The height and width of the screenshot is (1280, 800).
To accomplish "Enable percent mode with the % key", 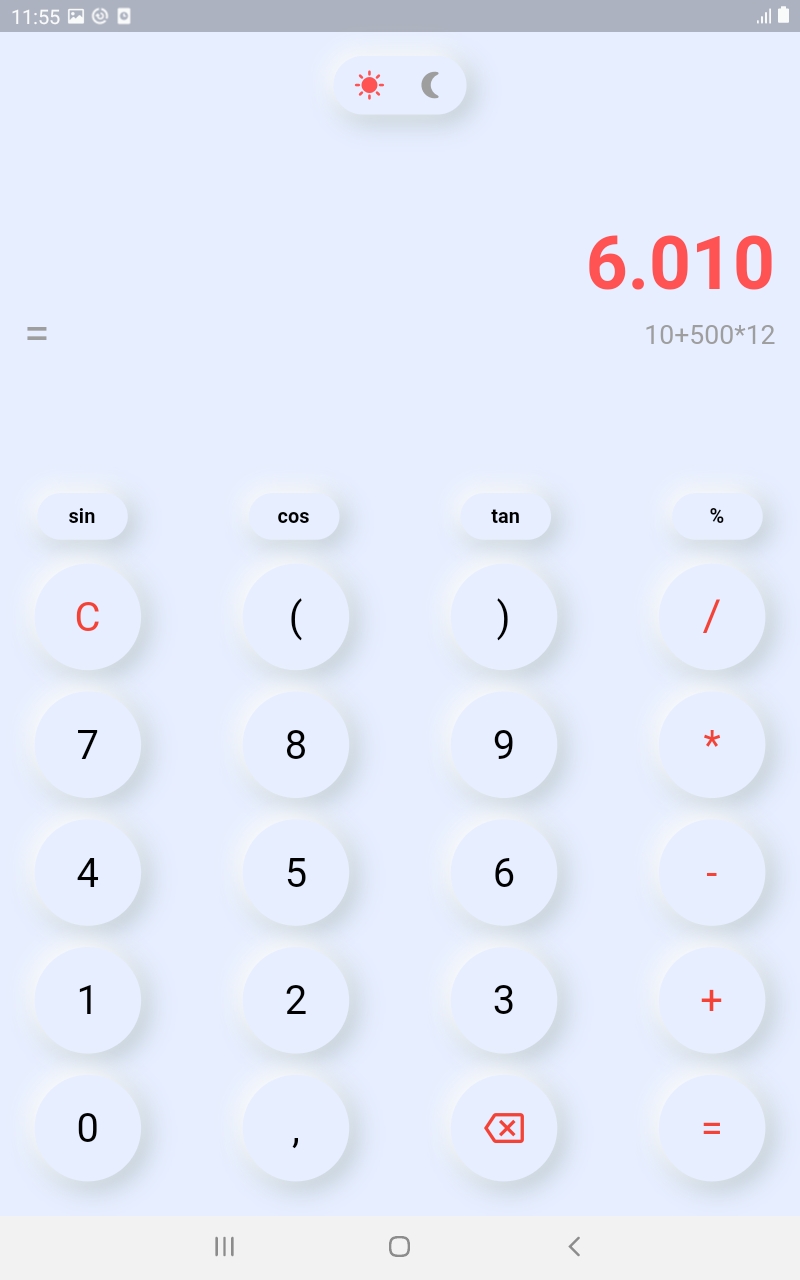I will pyautogui.click(x=716, y=516).
